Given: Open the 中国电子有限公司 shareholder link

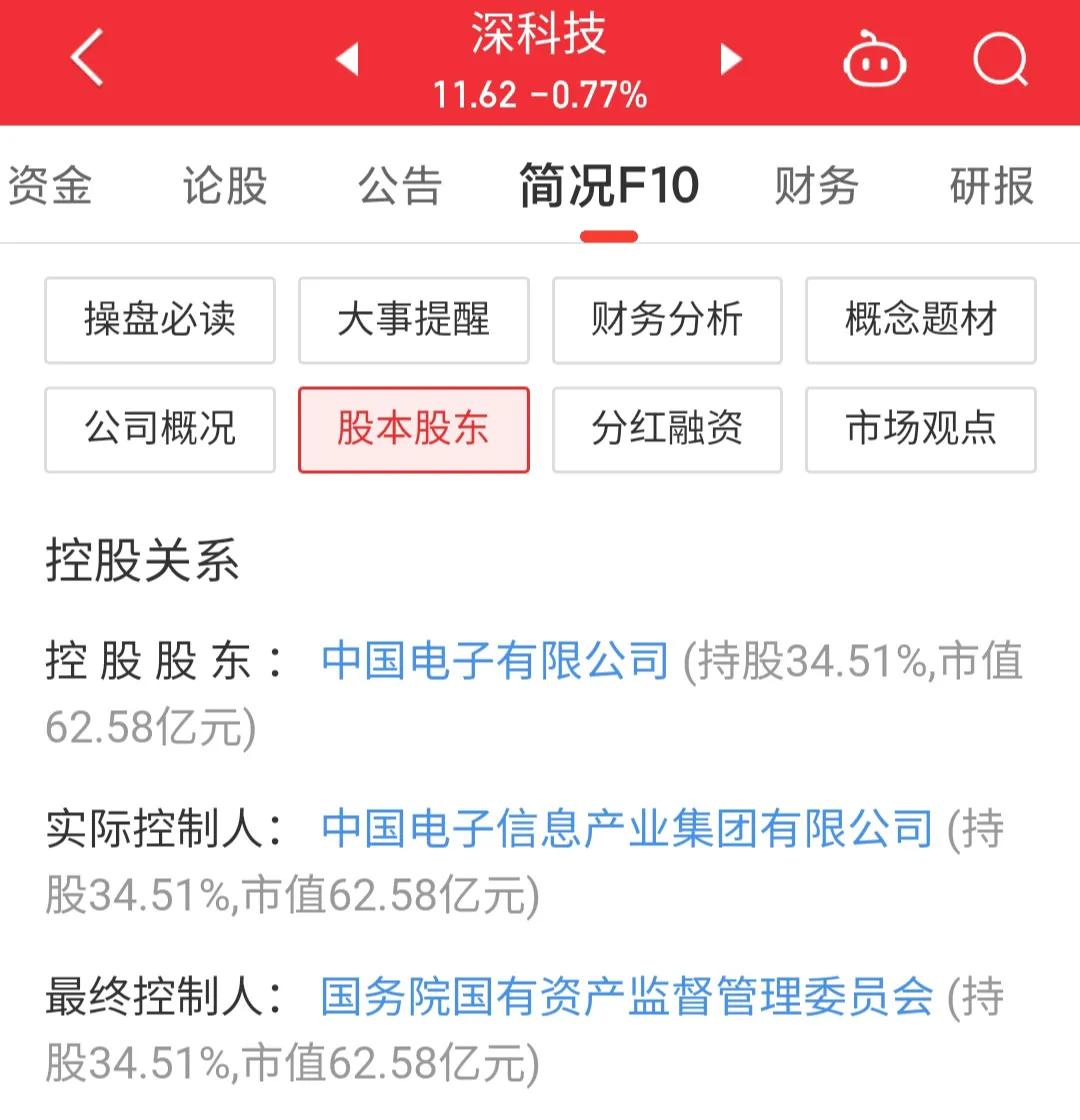Looking at the screenshot, I should point(494,660).
